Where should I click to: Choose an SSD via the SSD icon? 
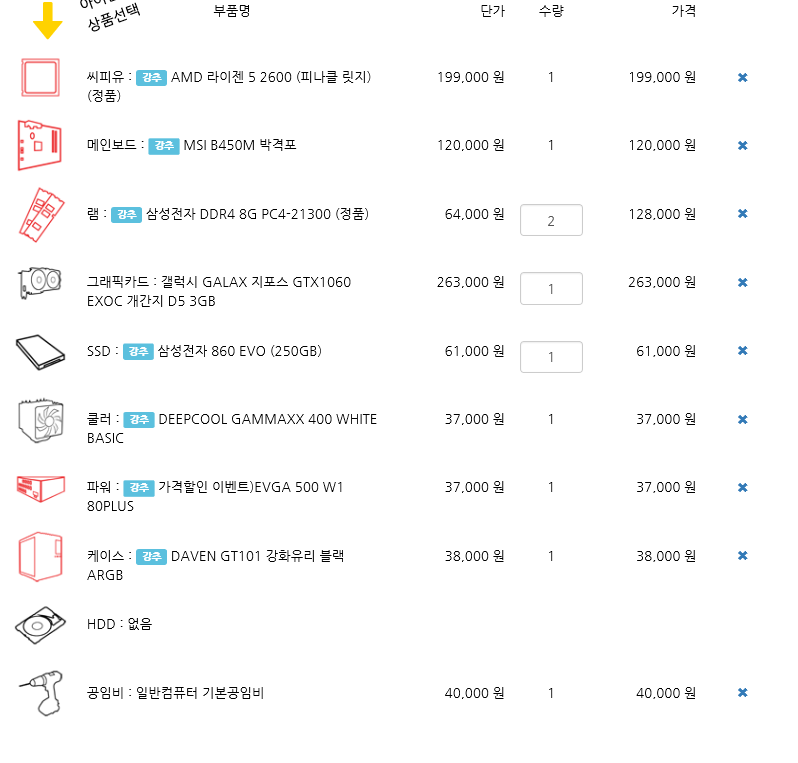tap(40, 352)
